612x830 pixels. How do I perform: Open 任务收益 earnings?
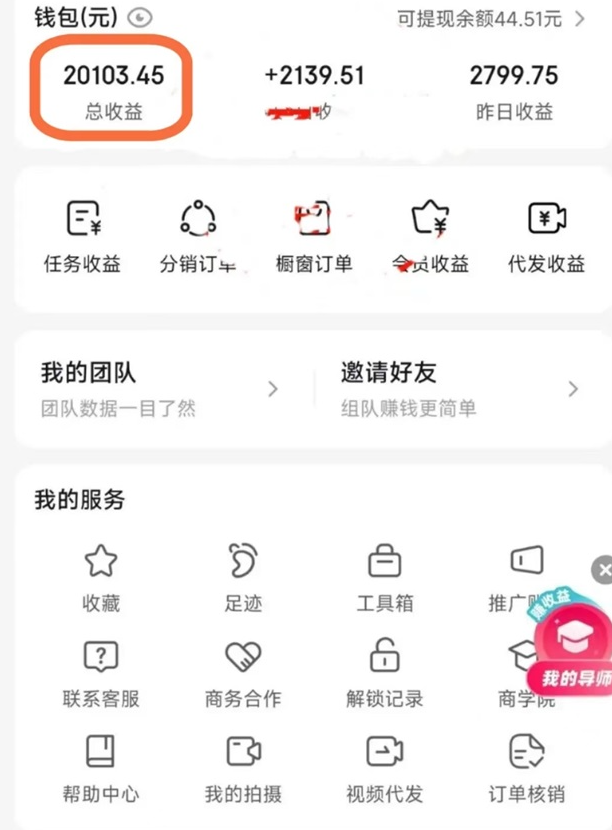tap(82, 238)
